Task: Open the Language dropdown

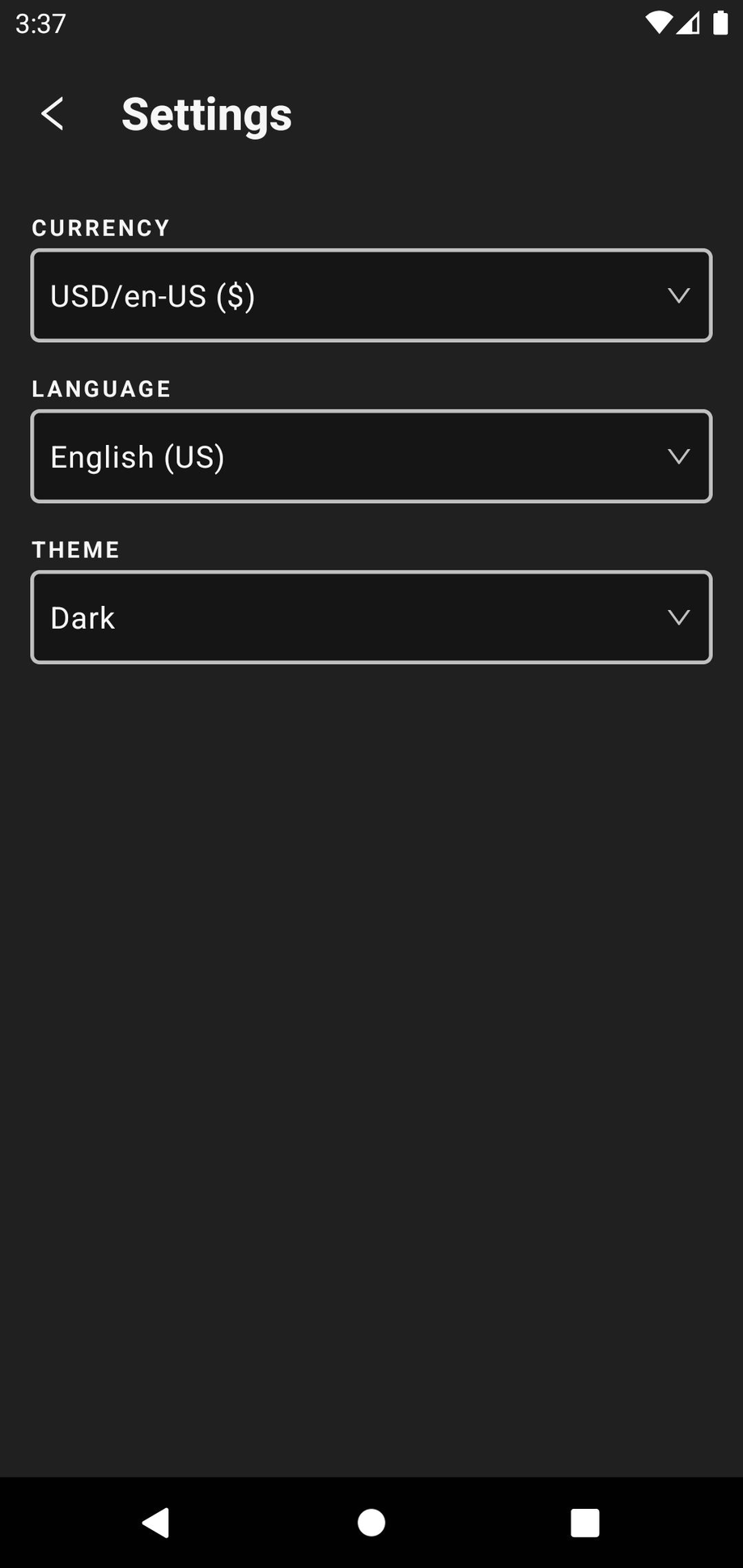Action: [371, 456]
